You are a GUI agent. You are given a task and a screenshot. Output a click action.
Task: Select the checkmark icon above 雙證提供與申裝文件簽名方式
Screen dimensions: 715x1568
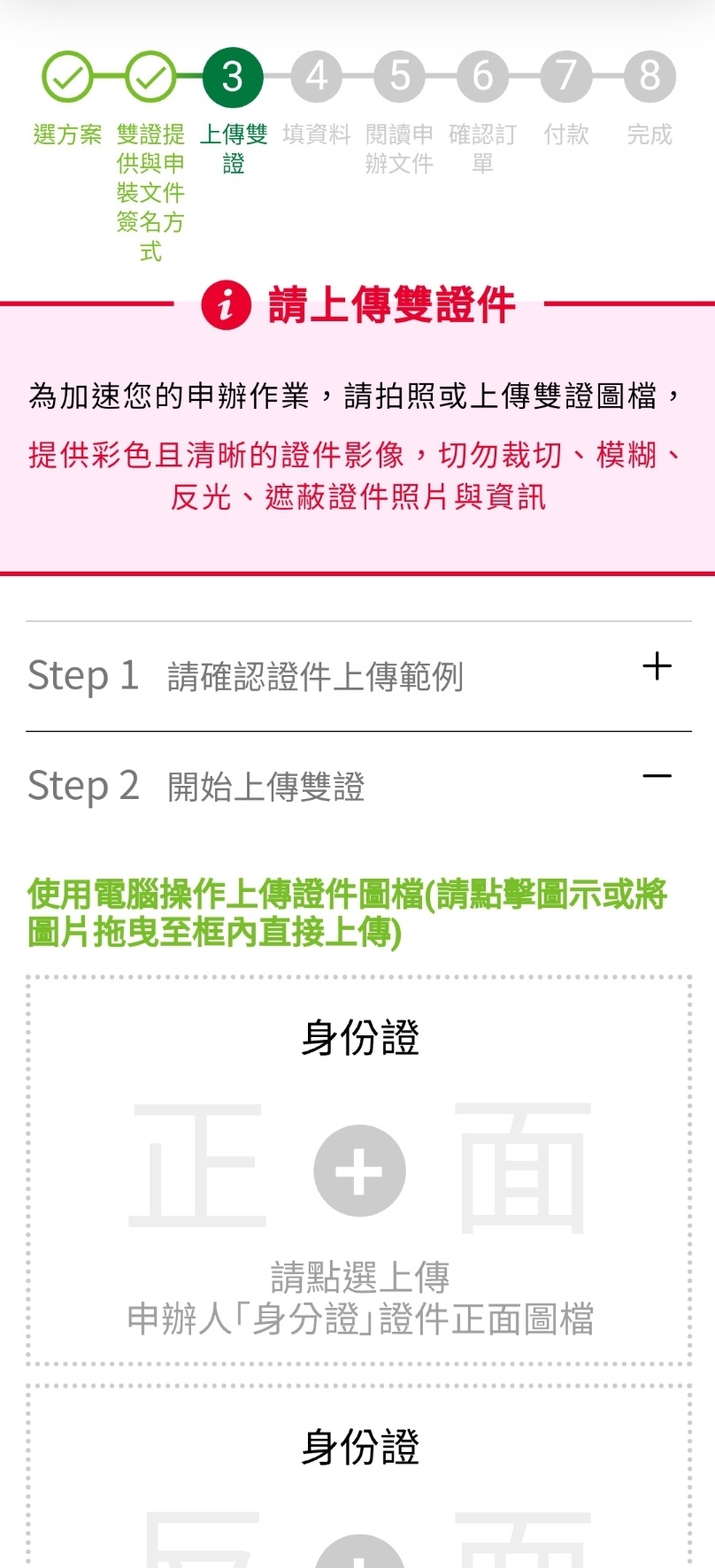click(149, 76)
